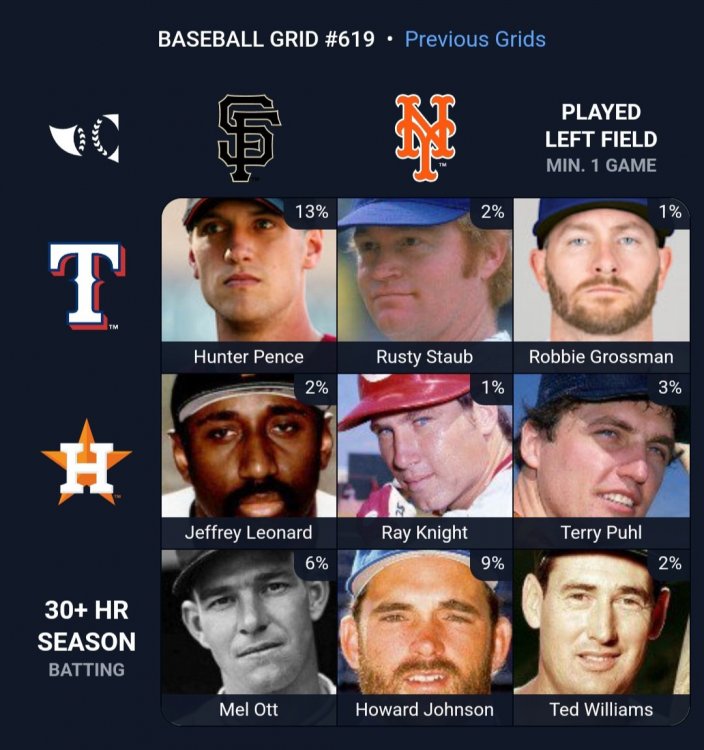Open the Hunter Pence grid cell
Screen dimensions: 704x750
[x=249, y=285]
